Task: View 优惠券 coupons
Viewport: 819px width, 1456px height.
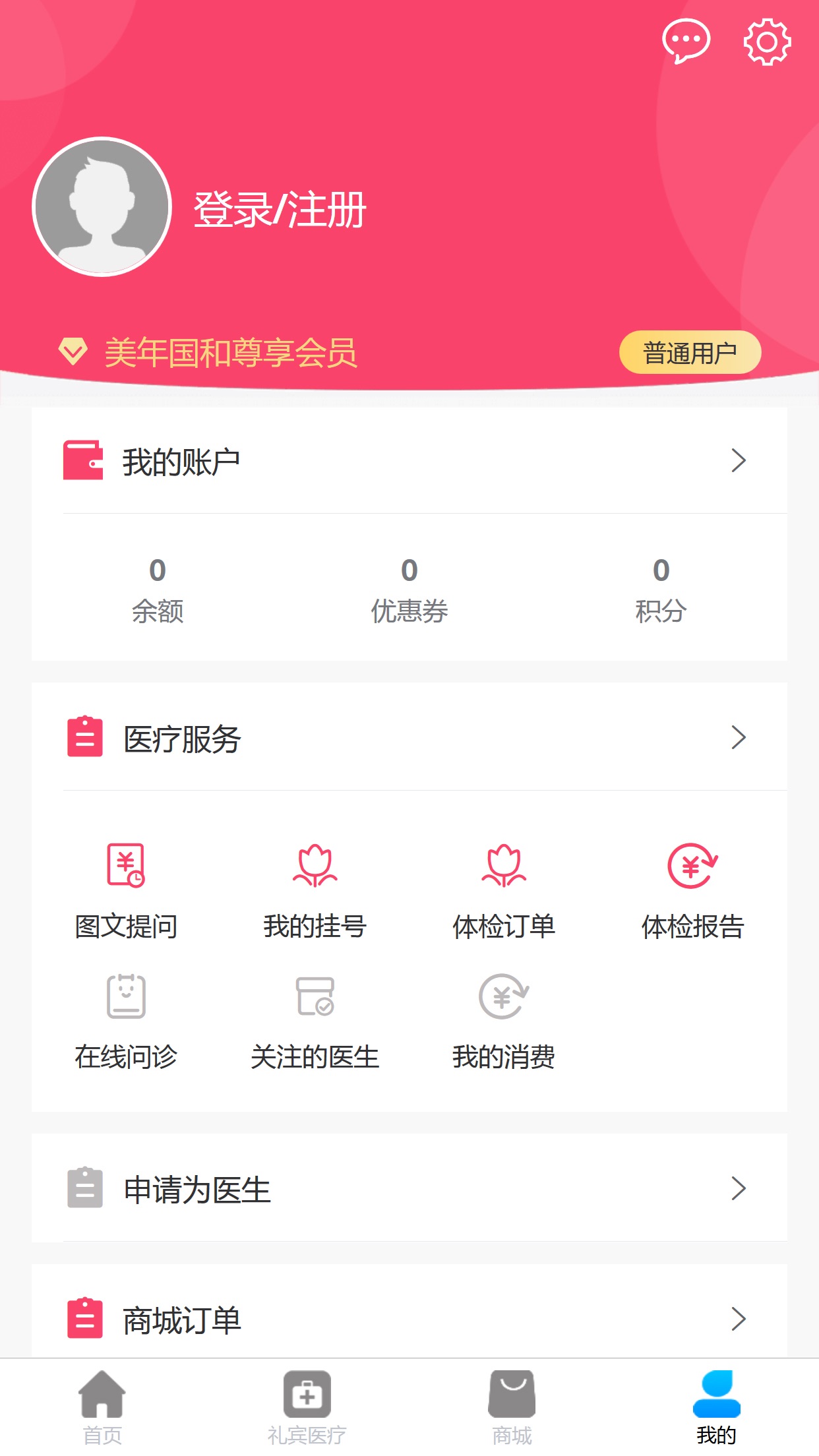Action: (409, 590)
